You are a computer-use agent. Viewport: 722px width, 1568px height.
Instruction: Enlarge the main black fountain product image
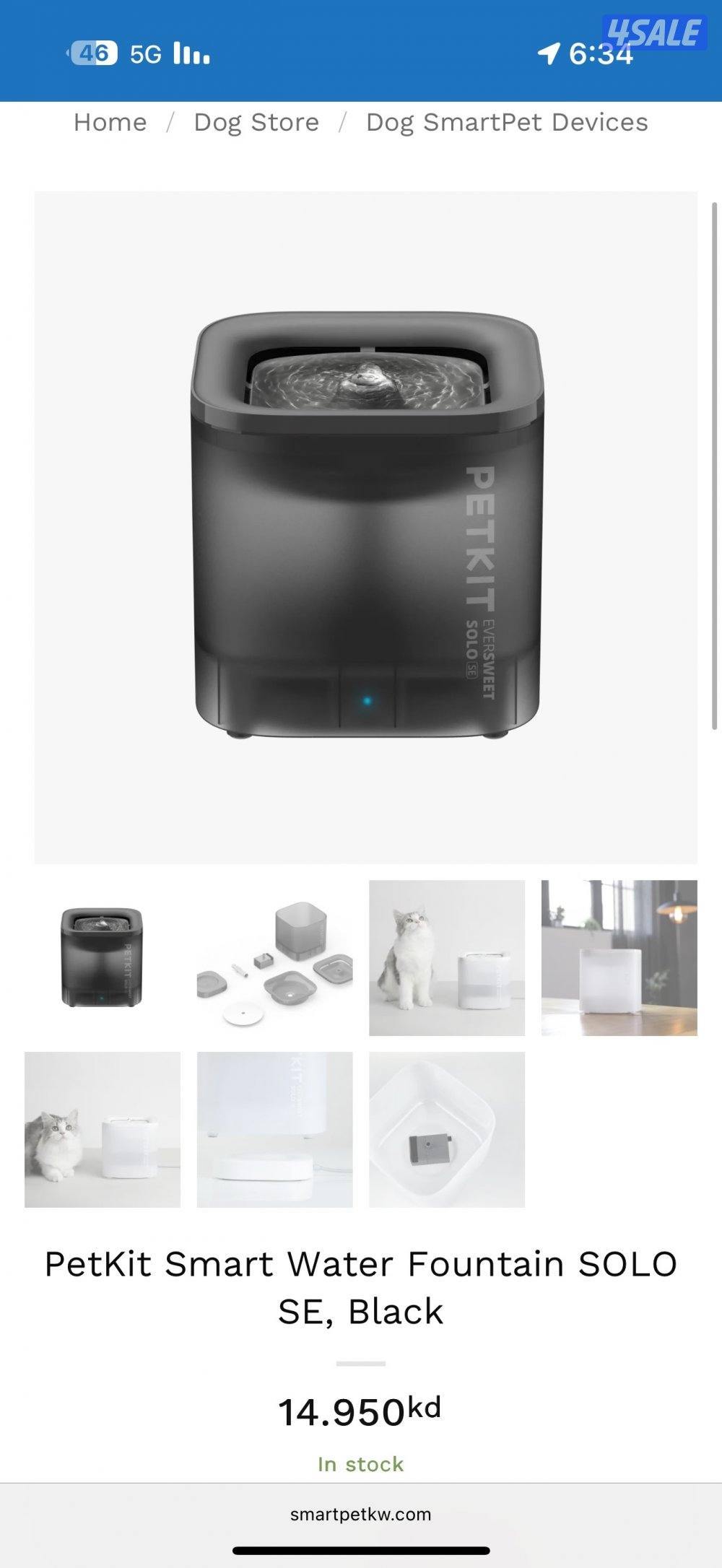point(366,528)
